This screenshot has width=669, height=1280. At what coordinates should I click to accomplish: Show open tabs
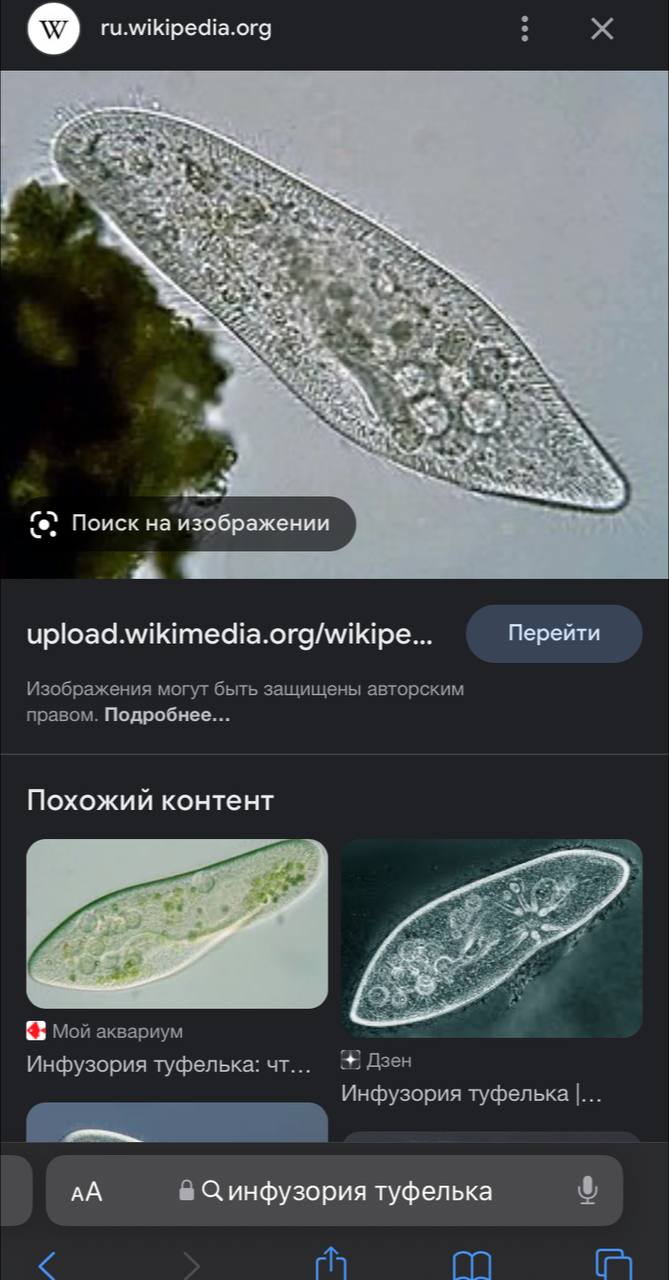pyautogui.click(x=612, y=1266)
